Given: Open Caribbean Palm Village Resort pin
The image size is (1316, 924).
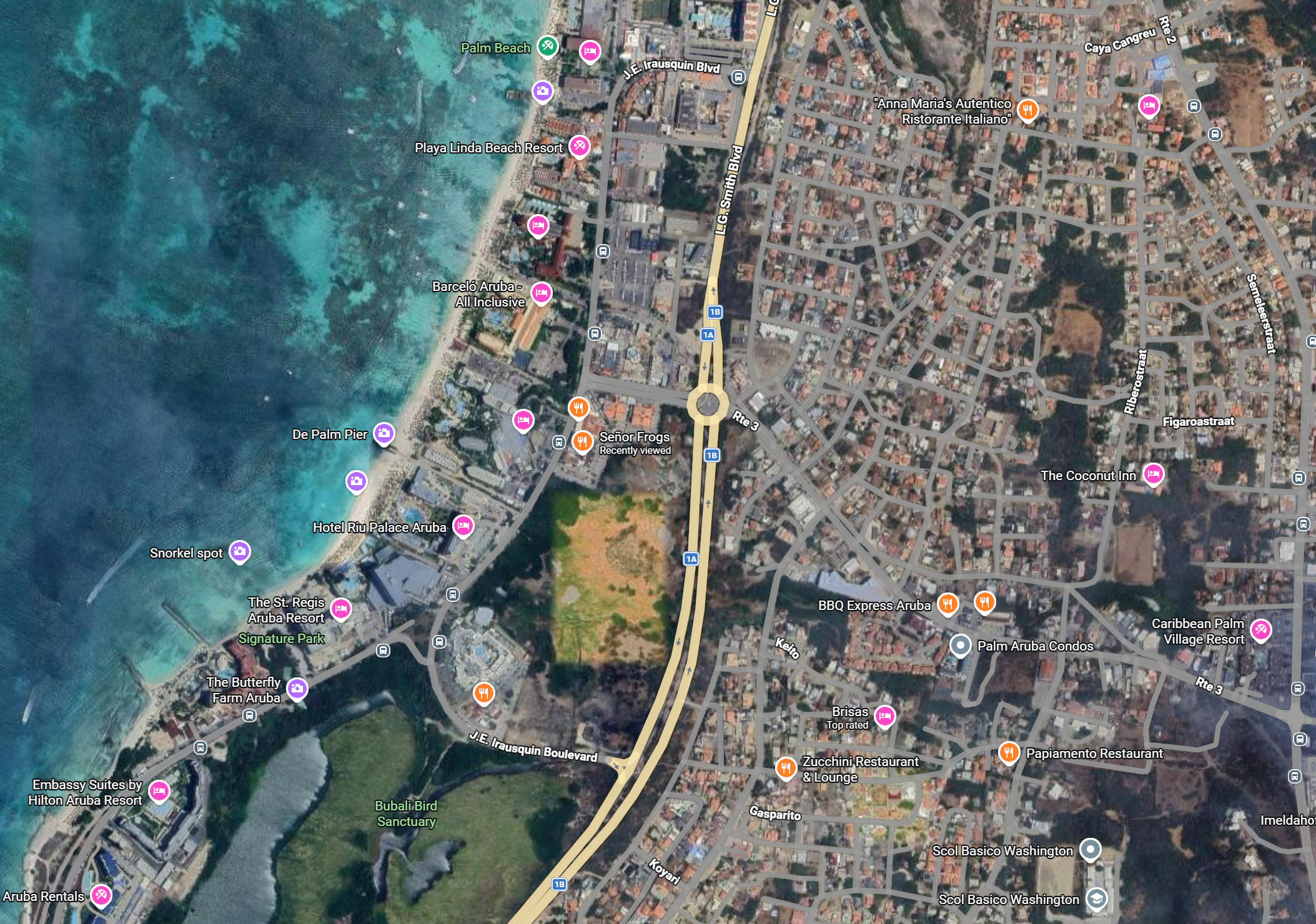Looking at the screenshot, I should [x=1260, y=630].
